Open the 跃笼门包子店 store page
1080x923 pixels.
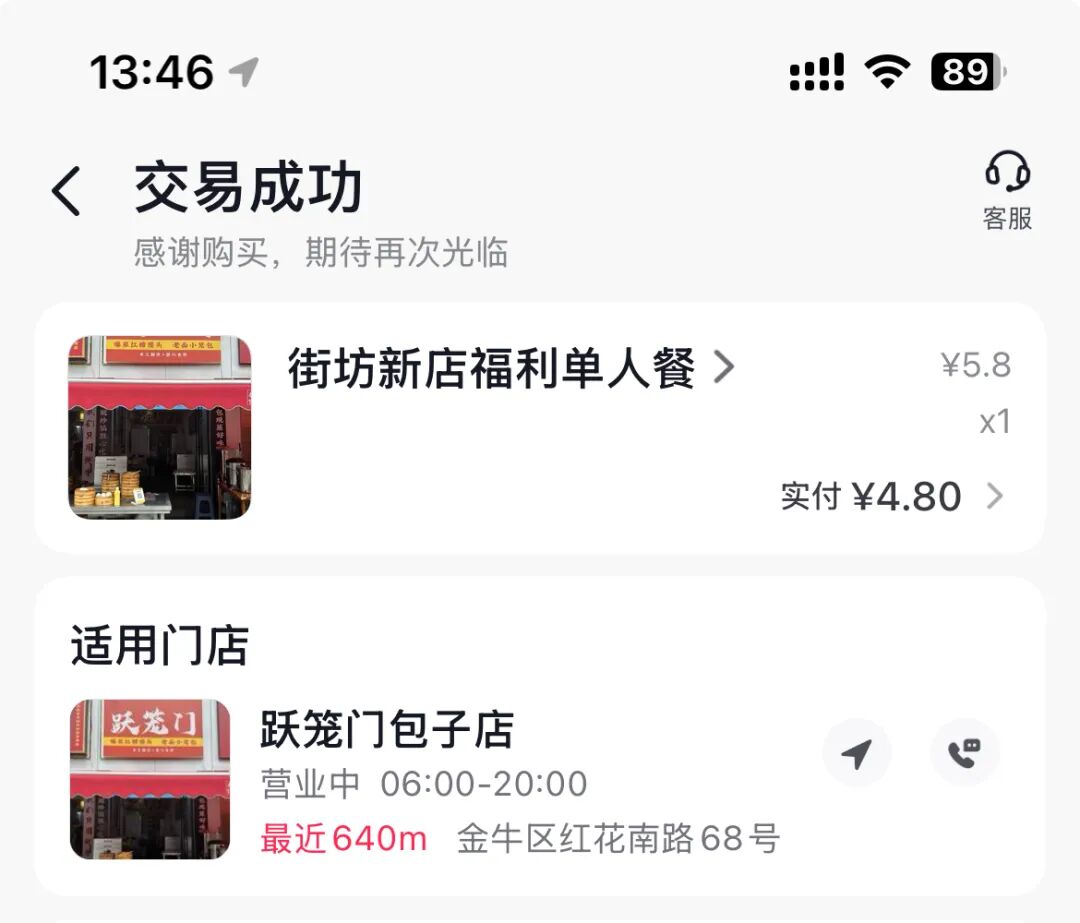coord(387,730)
